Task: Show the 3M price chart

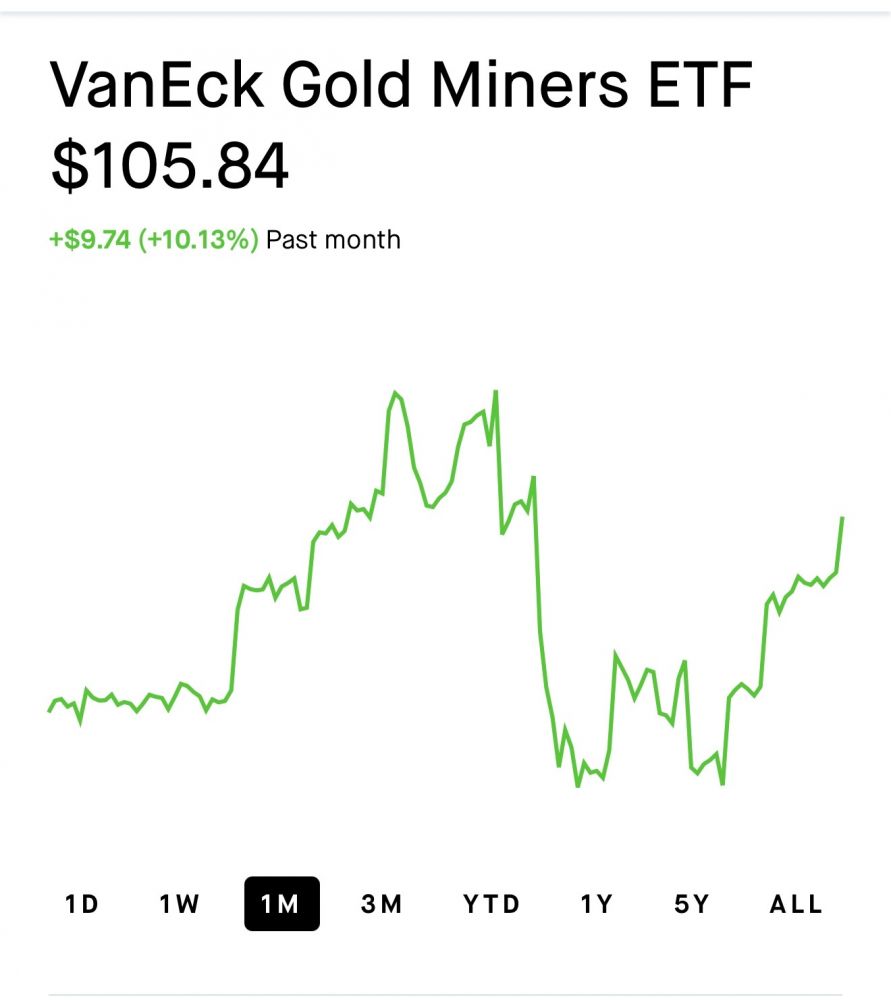Action: tap(381, 904)
